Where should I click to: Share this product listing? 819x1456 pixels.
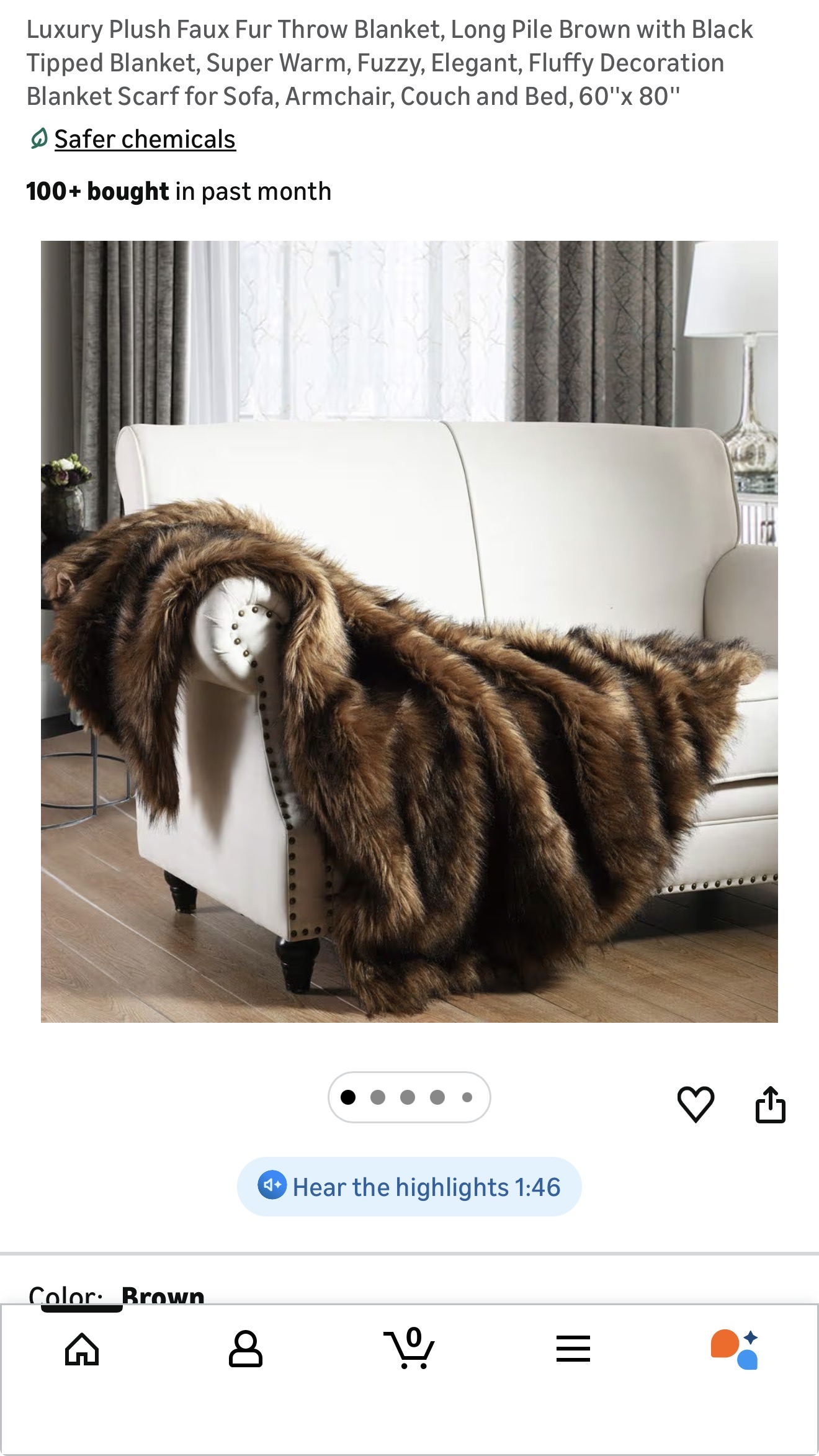click(770, 1104)
